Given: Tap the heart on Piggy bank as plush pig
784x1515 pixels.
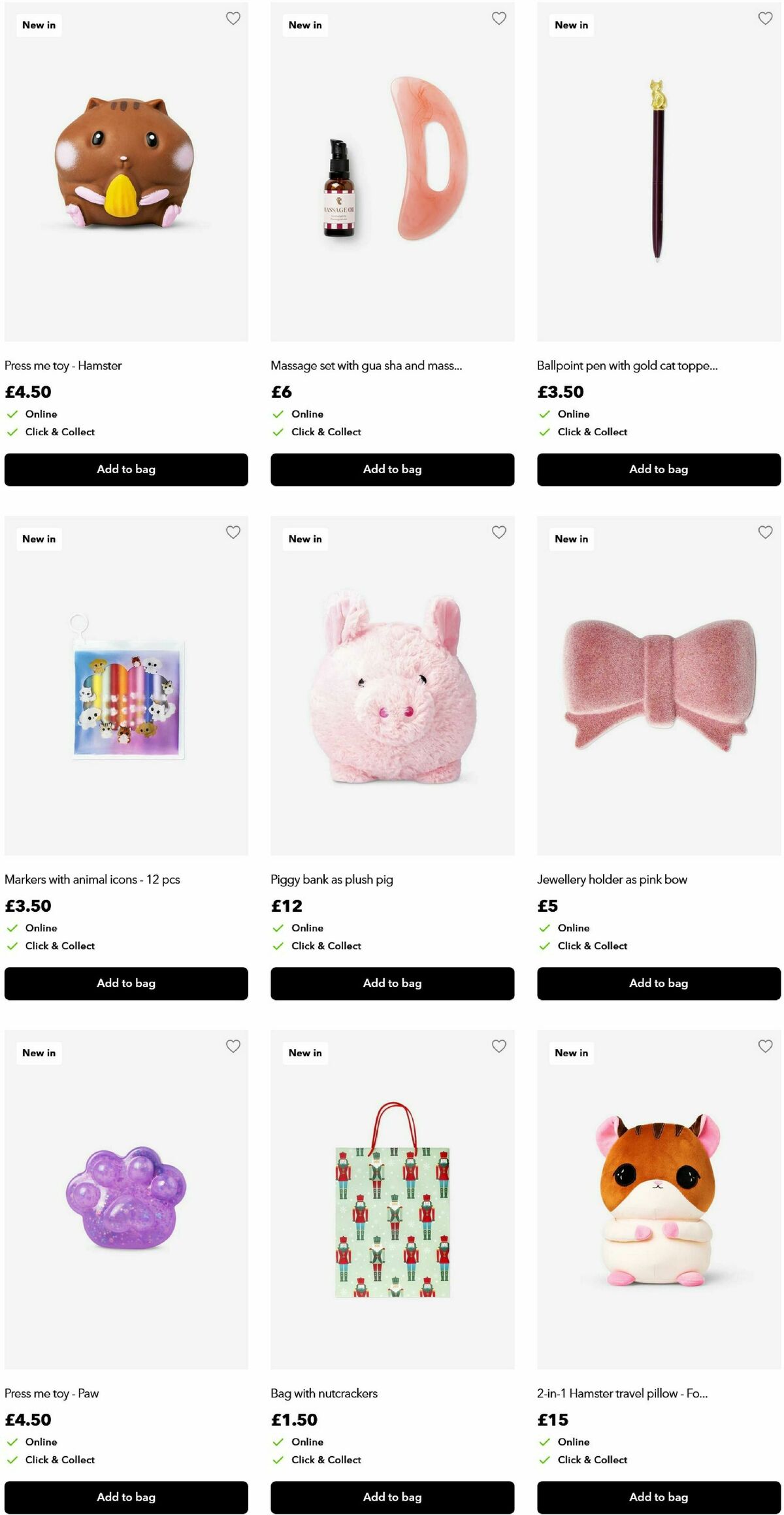Looking at the screenshot, I should pos(499,532).
